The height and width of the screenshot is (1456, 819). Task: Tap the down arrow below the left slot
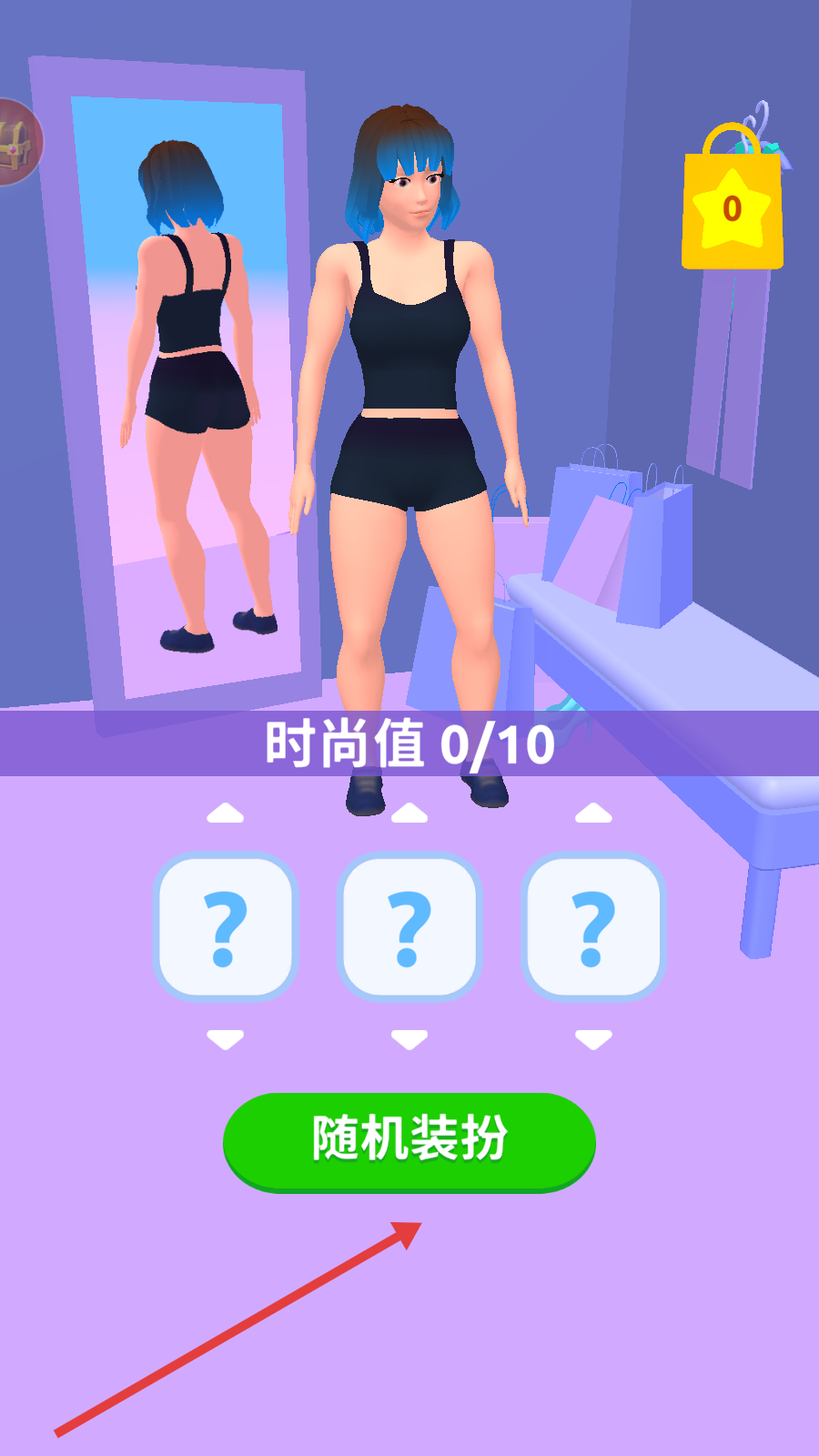pos(225,1039)
